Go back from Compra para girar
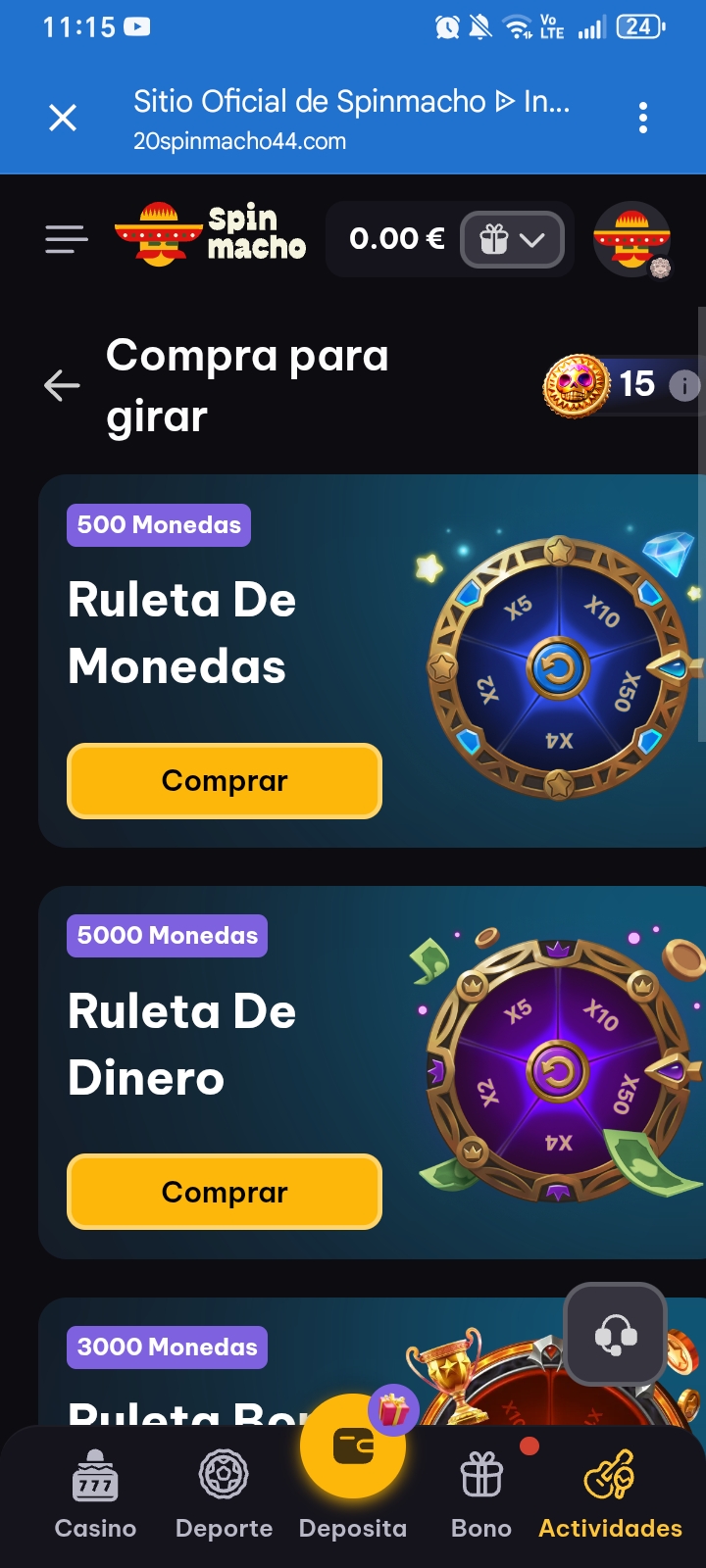This screenshot has width=706, height=1568. [62, 385]
